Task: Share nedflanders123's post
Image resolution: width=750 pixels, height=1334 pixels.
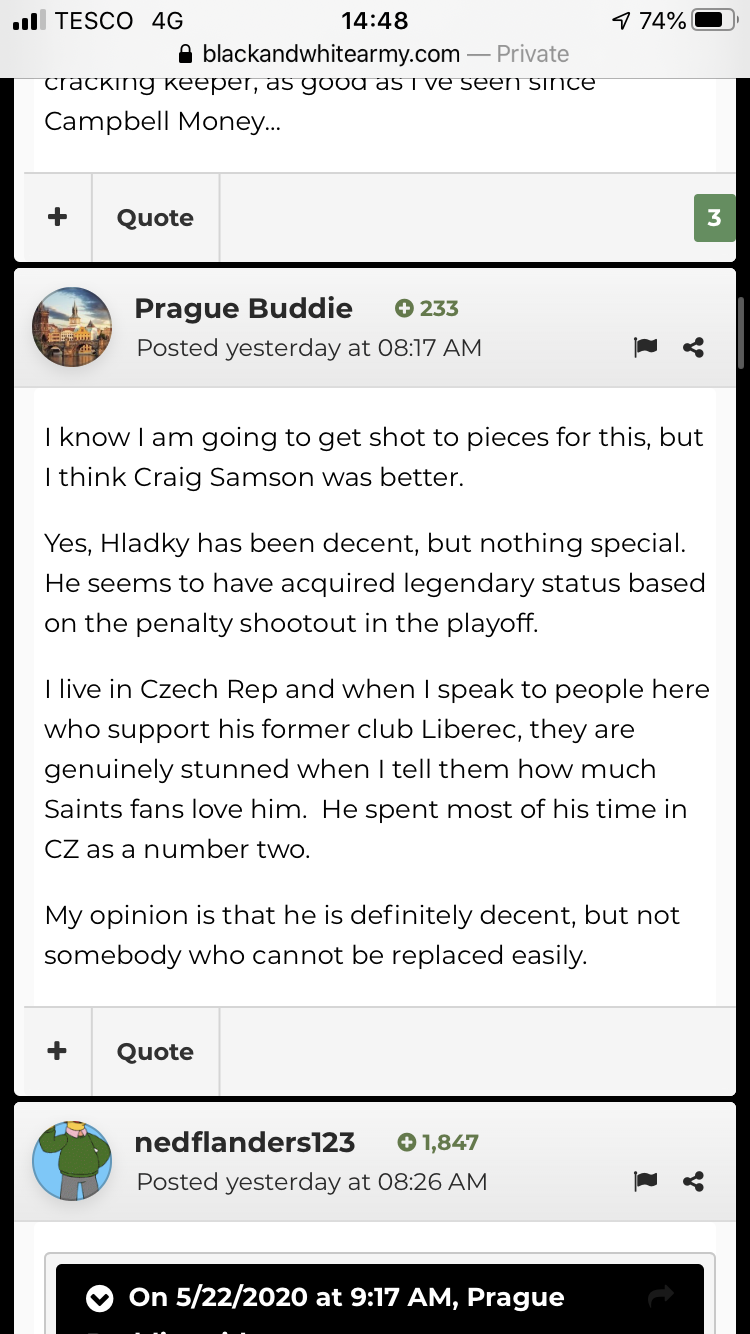Action: [693, 1182]
